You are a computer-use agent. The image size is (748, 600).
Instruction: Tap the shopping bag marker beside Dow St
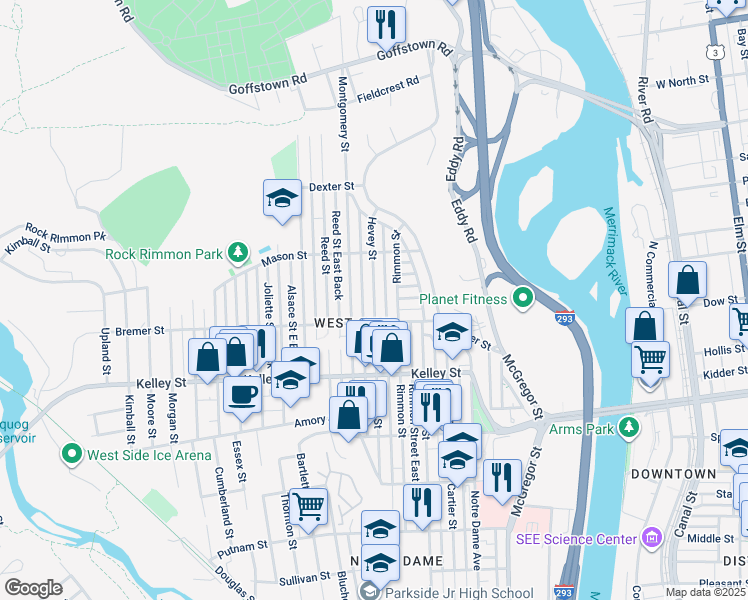pyautogui.click(x=687, y=281)
